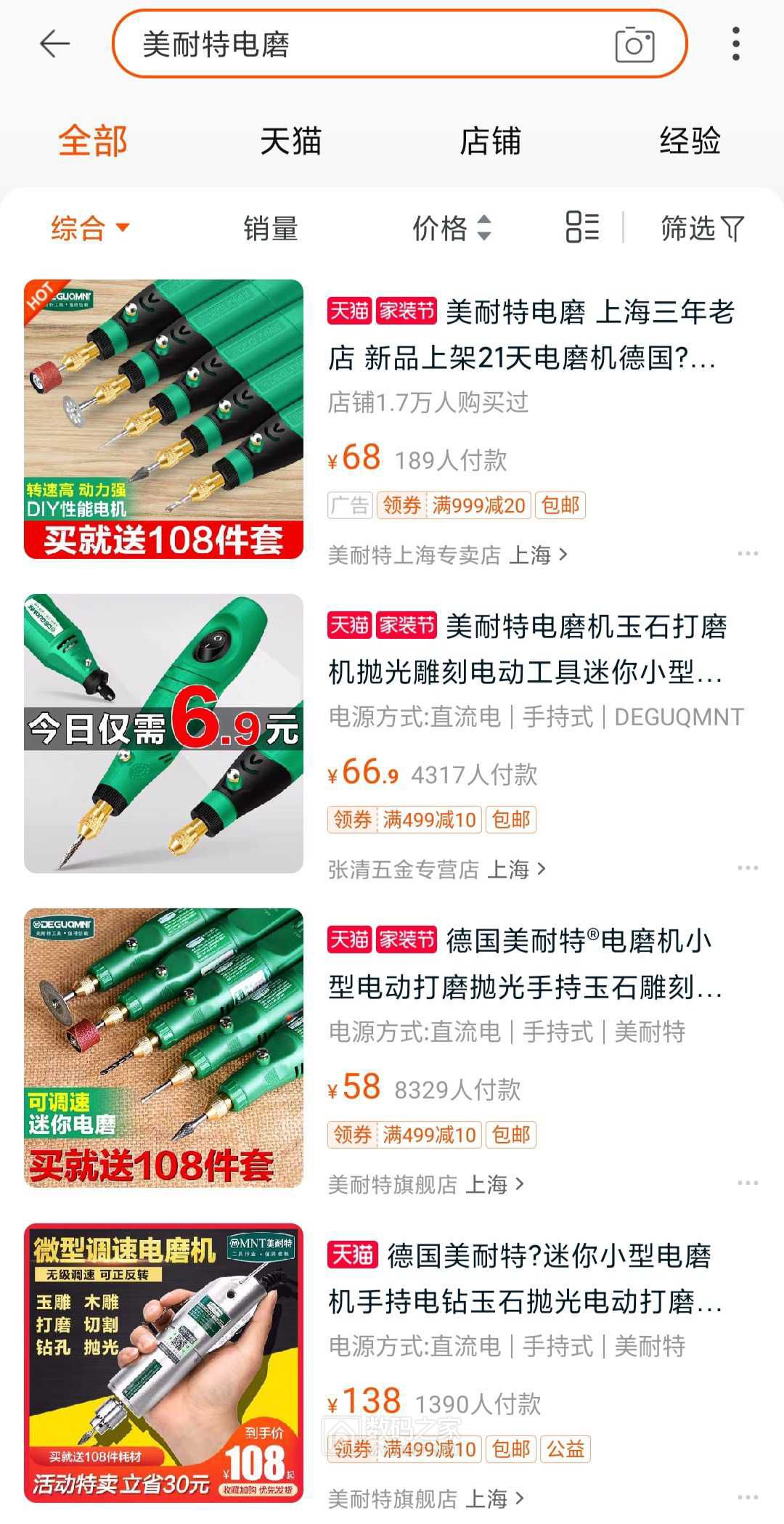784x1524 pixels.
Task: Switch to the 经验 tab
Action: 690,141
